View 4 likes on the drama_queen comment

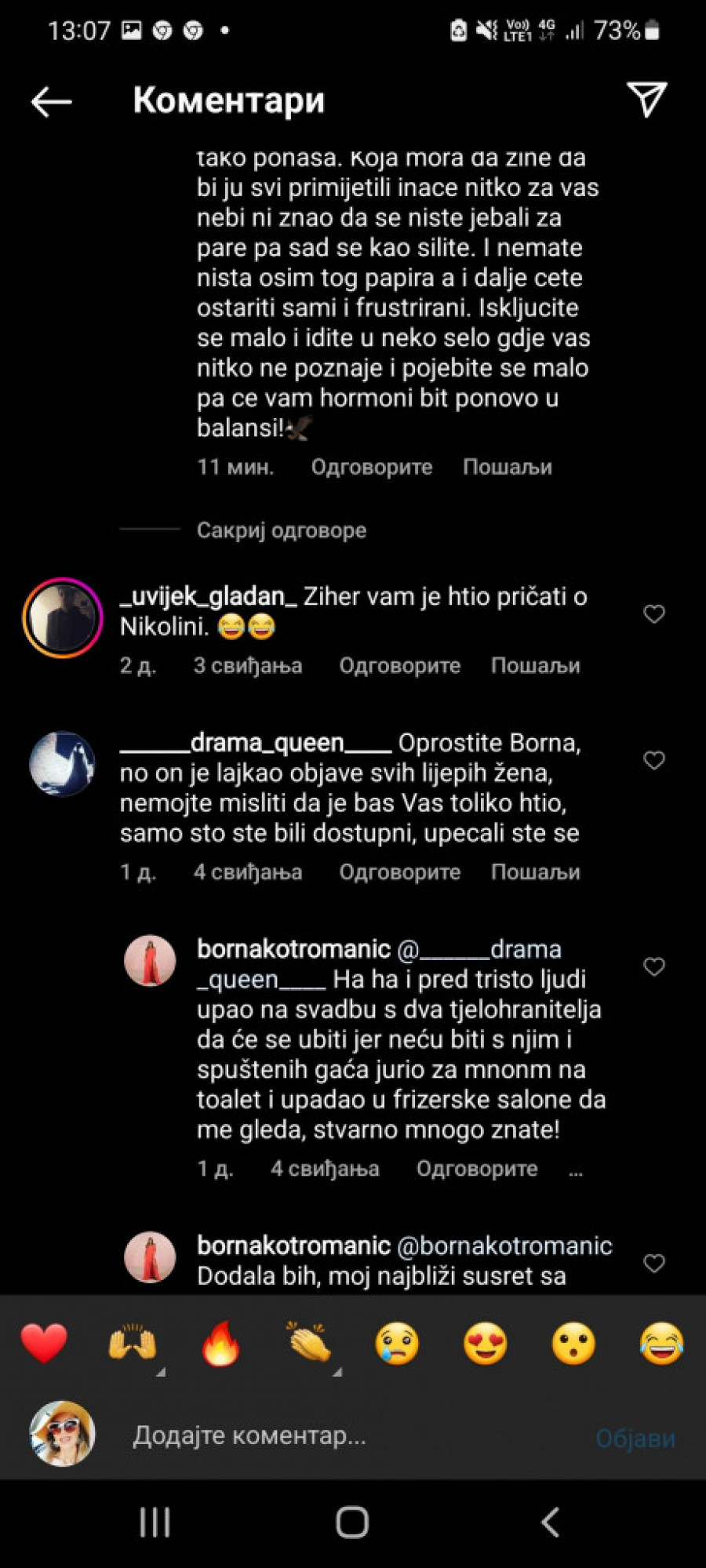click(247, 872)
